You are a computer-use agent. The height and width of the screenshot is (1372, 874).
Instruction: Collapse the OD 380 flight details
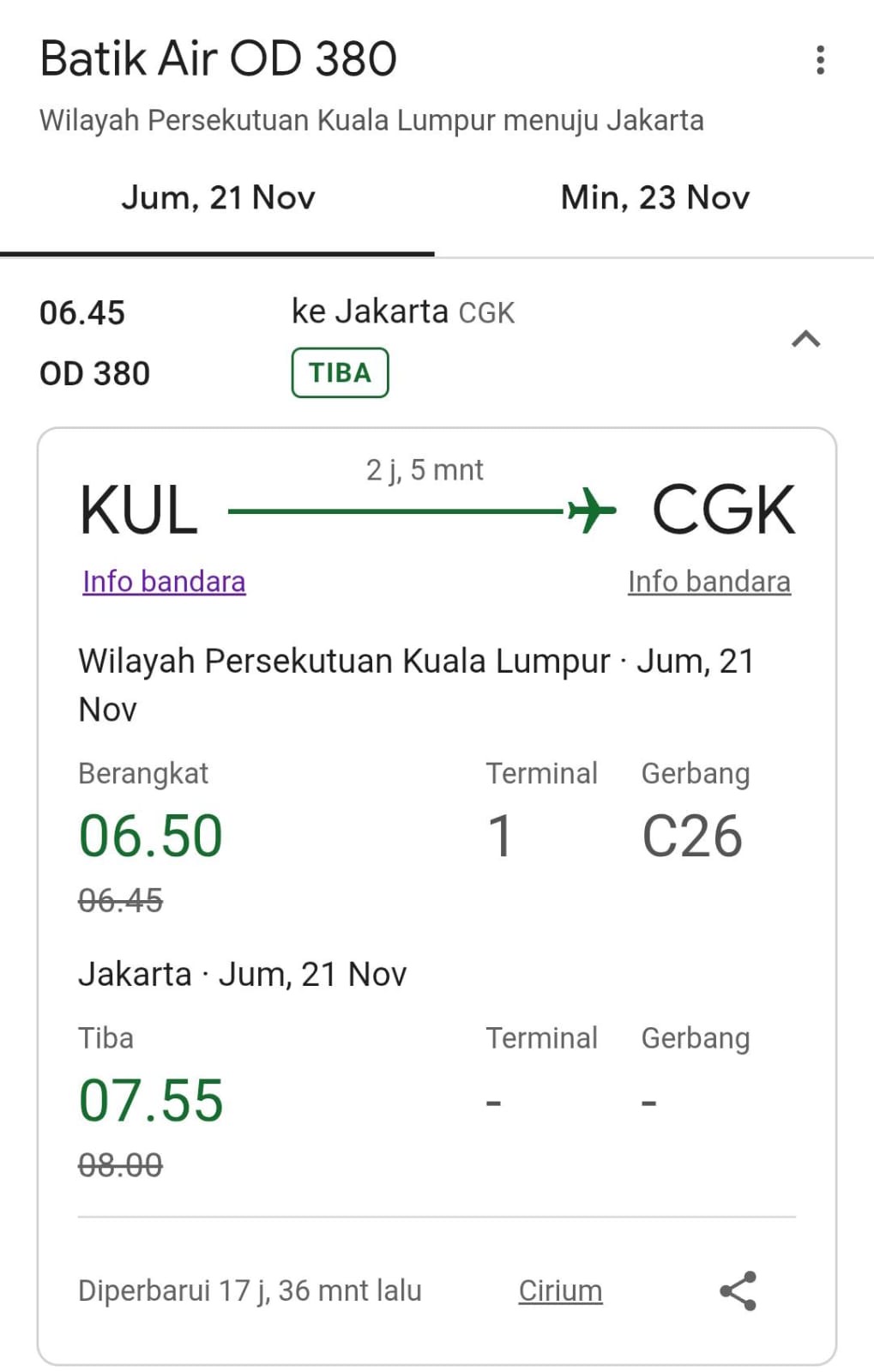[805, 340]
